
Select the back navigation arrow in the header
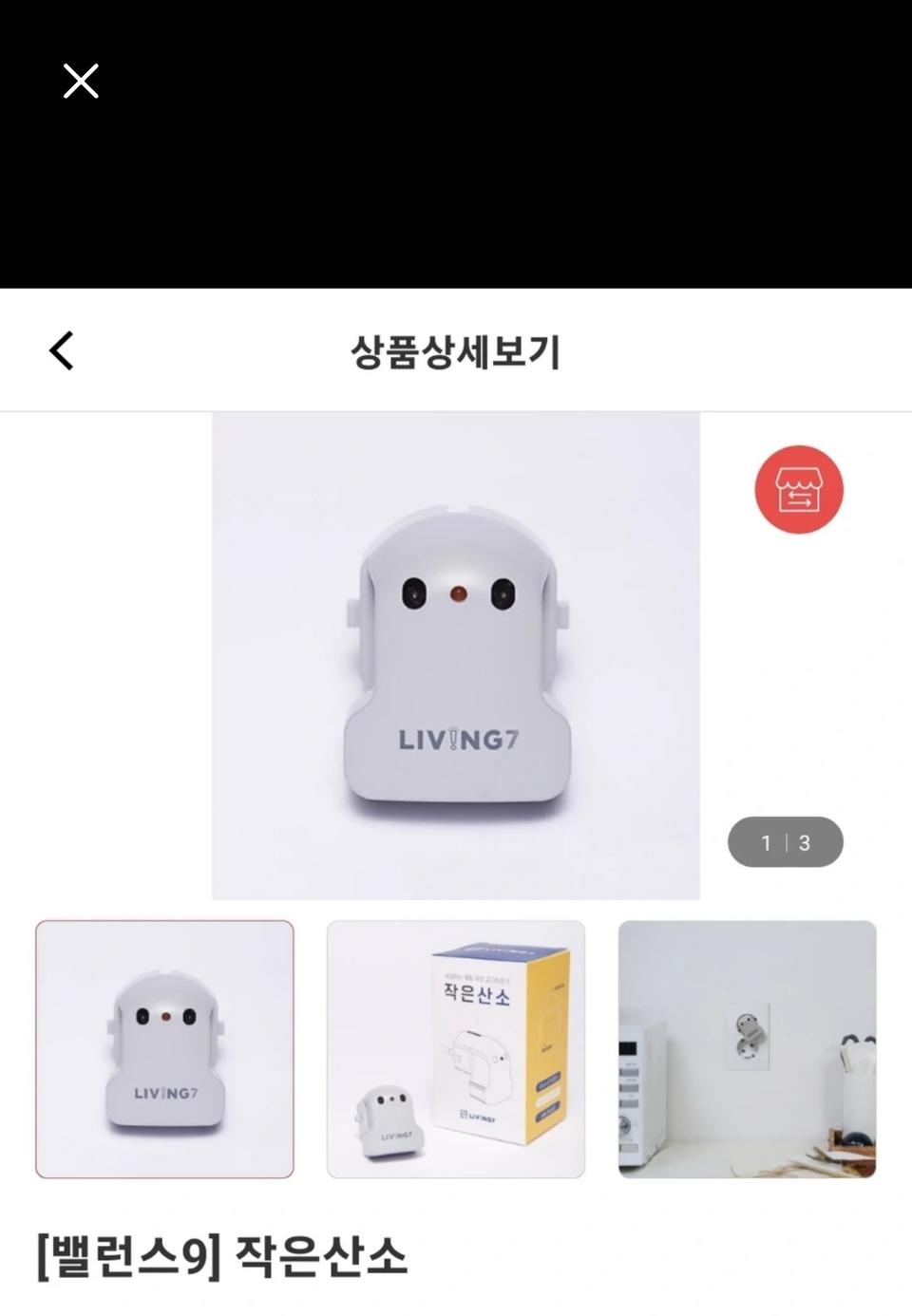(61, 349)
